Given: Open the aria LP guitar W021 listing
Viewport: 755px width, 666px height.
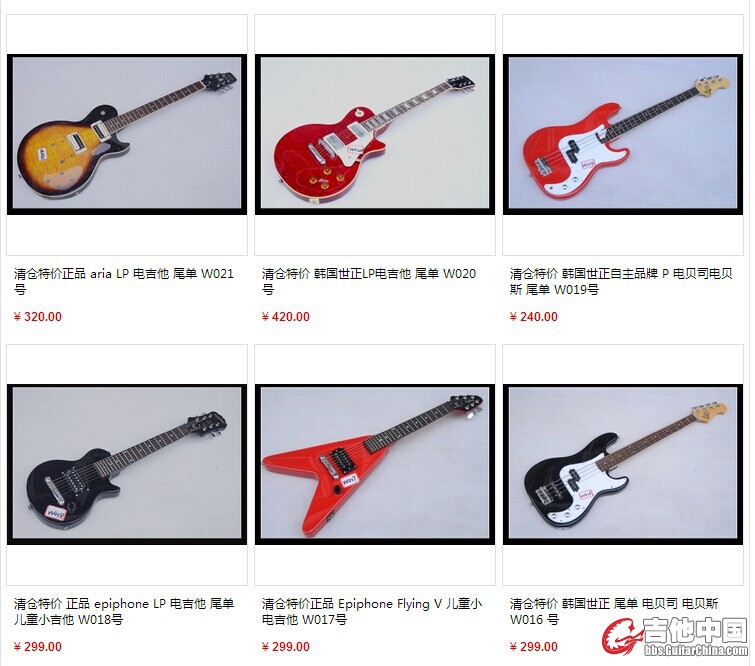Looking at the screenshot, I should (x=126, y=134).
